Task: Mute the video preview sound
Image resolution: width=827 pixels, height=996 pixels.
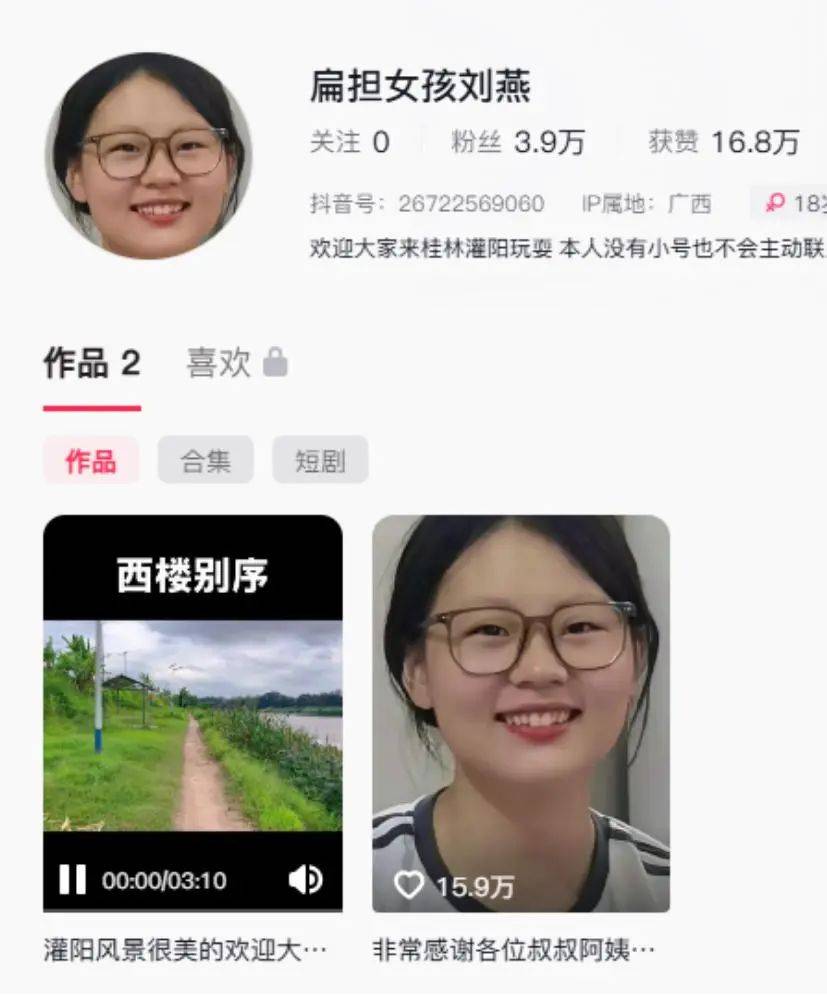Action: [x=305, y=880]
